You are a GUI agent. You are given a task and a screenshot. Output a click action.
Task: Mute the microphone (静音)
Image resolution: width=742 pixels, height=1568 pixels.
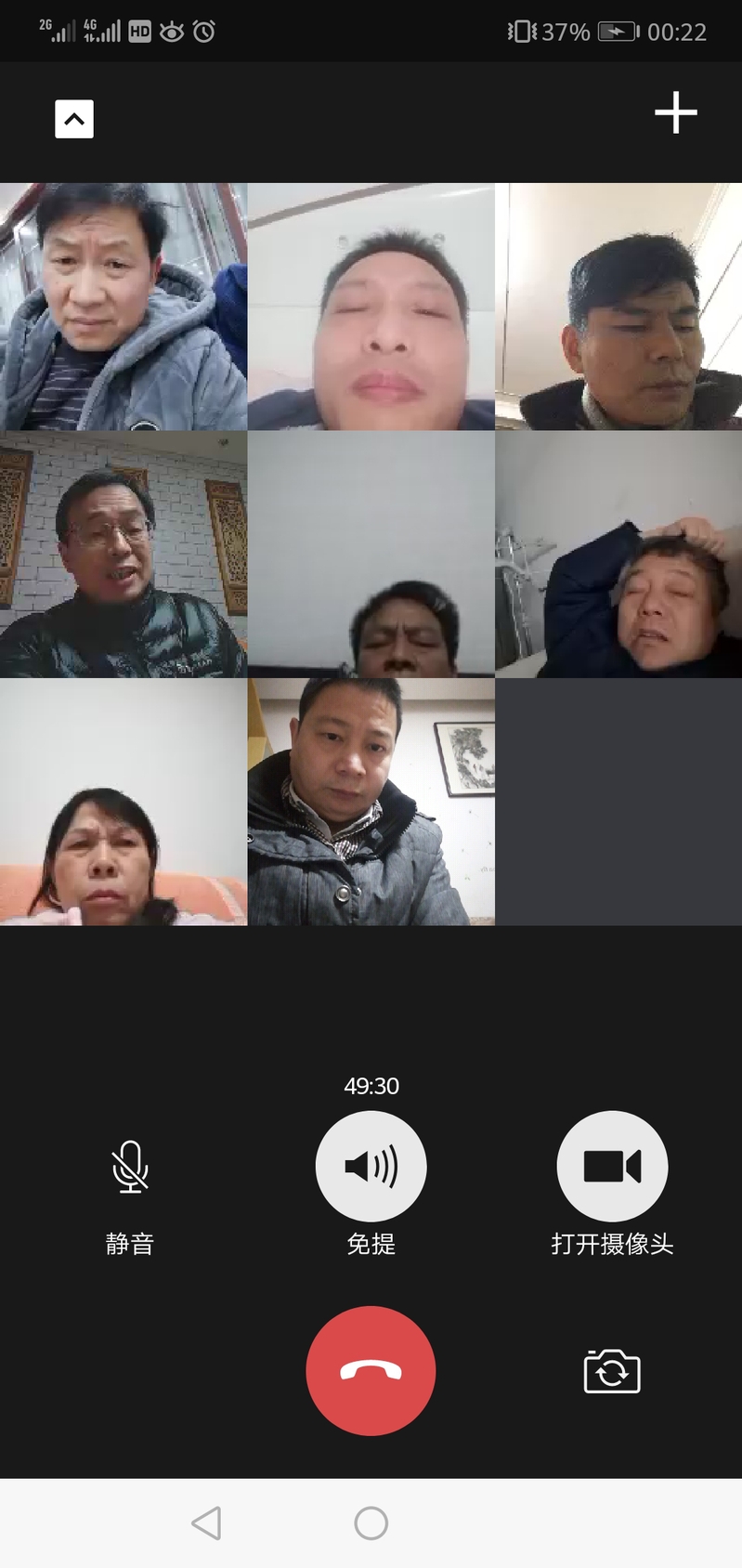pos(130,1167)
